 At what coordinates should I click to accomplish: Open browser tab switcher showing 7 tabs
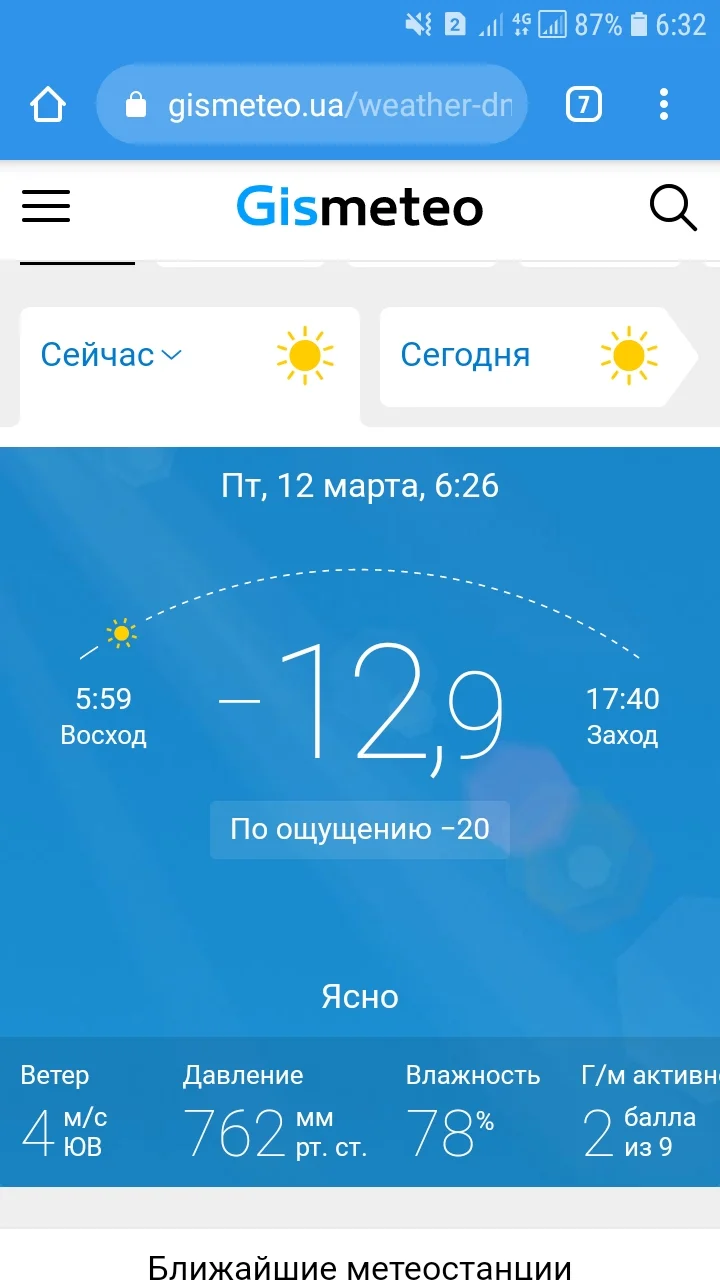point(583,103)
